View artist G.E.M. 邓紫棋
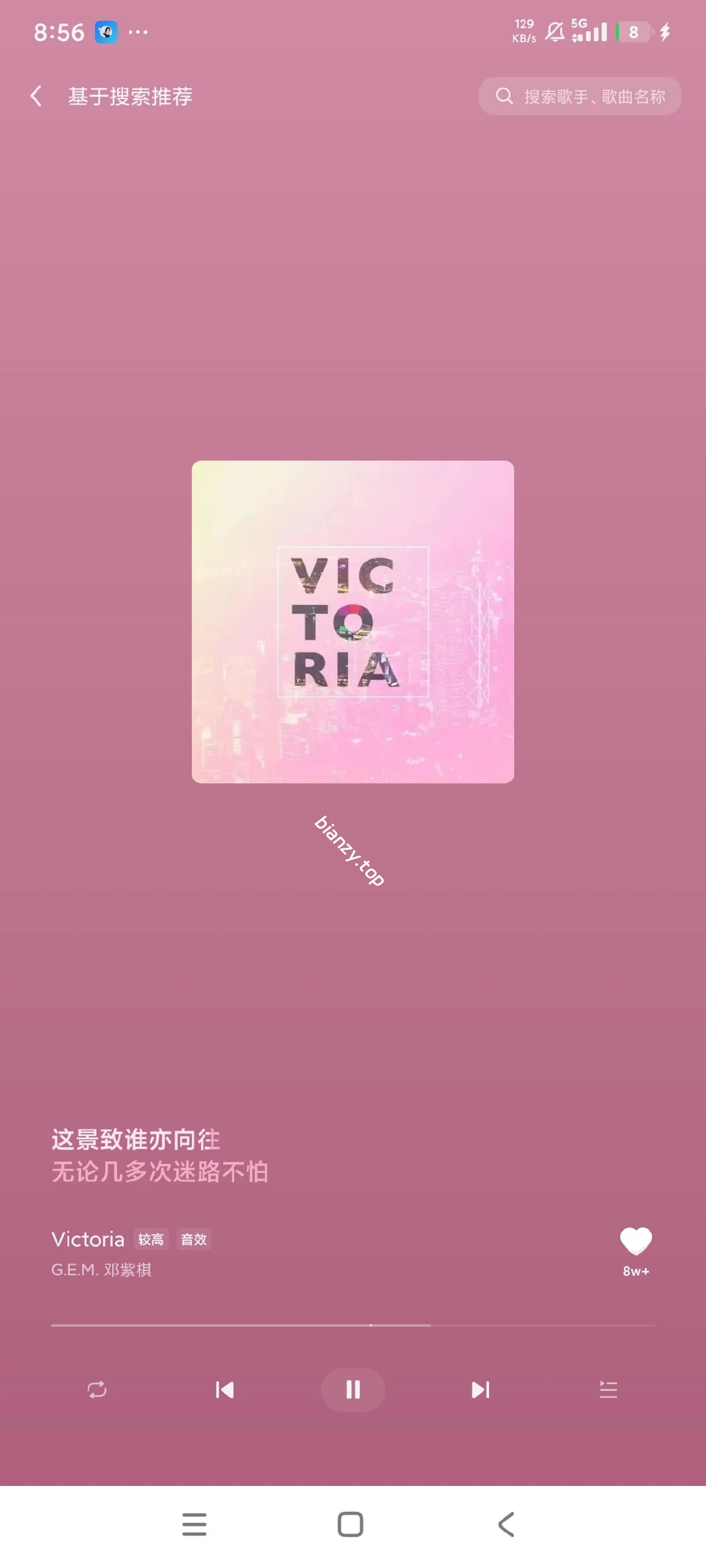This screenshot has height=1568, width=706. (x=101, y=1270)
